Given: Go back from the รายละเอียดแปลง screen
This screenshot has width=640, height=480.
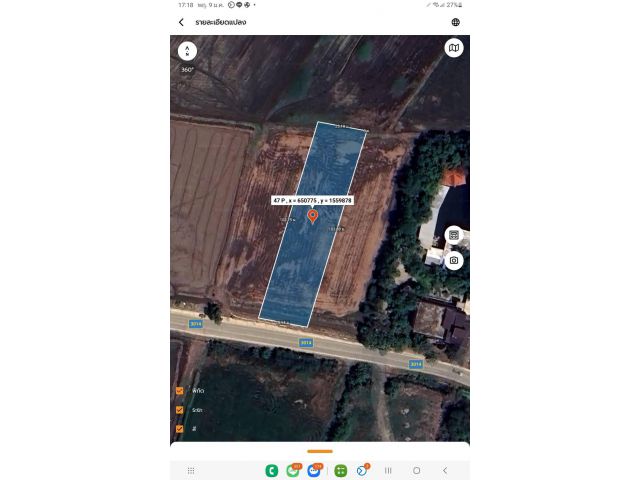Looking at the screenshot, I should [x=181, y=22].
